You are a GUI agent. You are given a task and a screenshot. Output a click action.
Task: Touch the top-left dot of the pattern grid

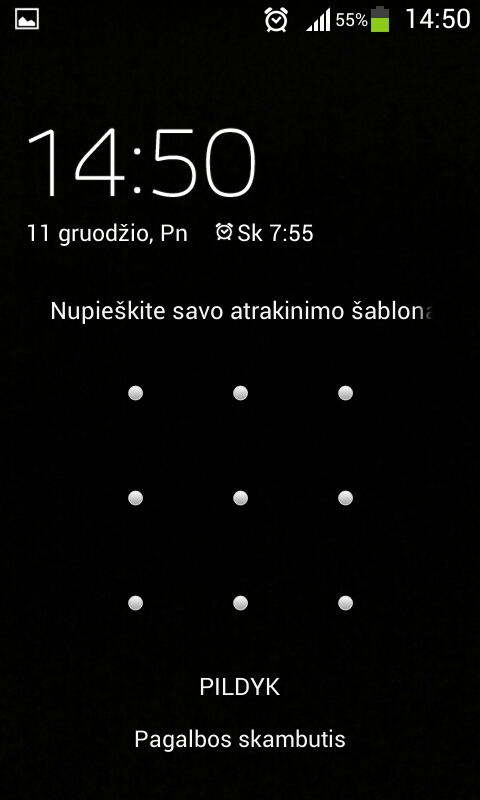[135, 393]
